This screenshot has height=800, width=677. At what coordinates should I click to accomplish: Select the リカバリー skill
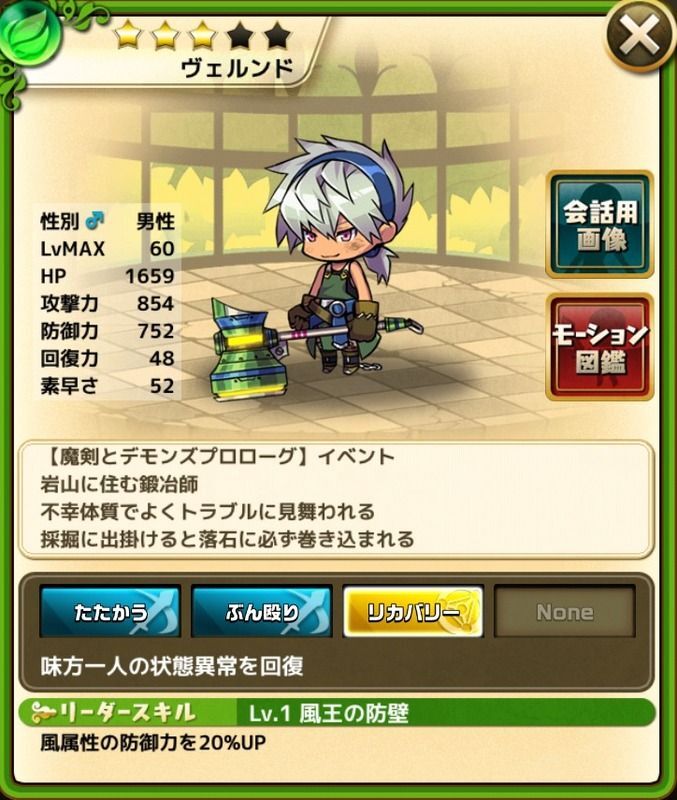pyautogui.click(x=413, y=612)
